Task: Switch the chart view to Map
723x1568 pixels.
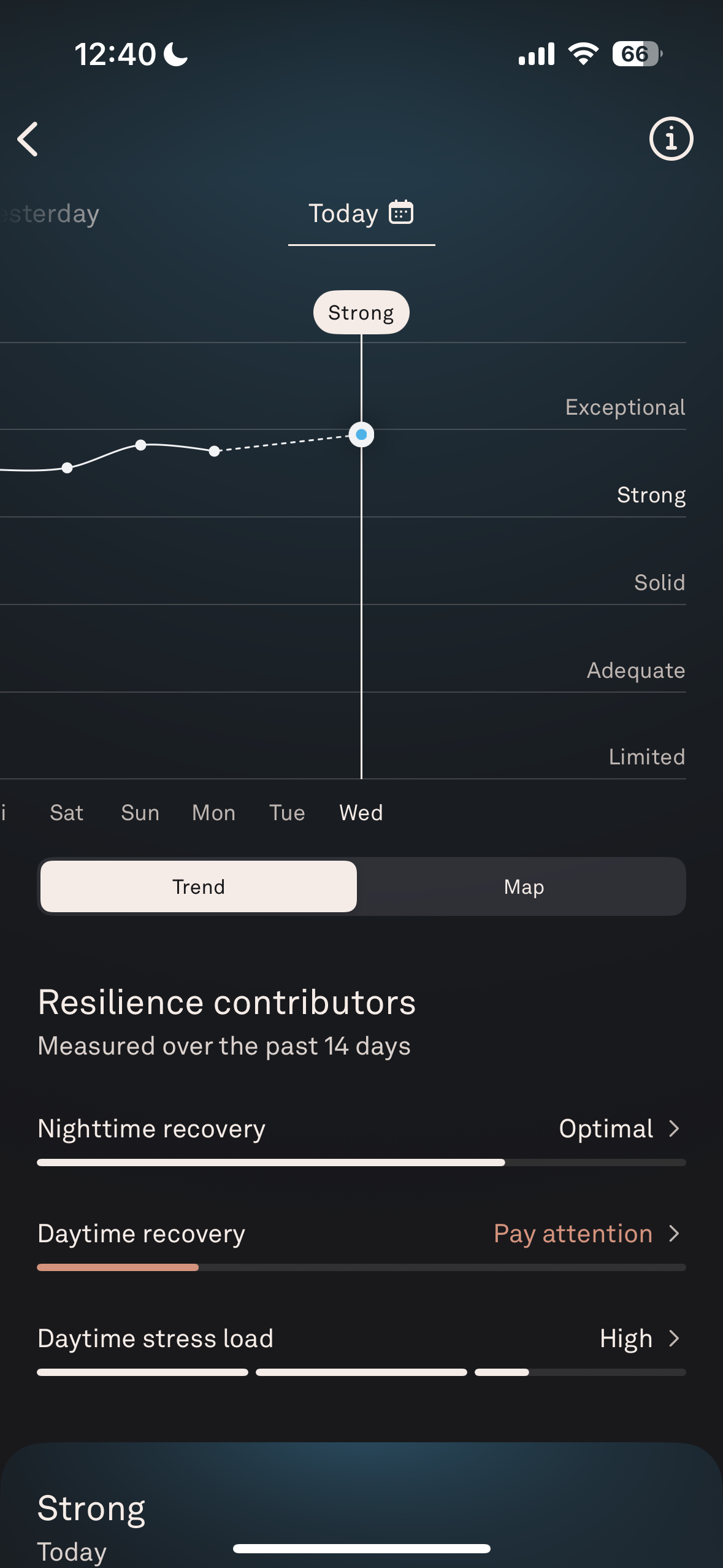Action: pyautogui.click(x=523, y=886)
